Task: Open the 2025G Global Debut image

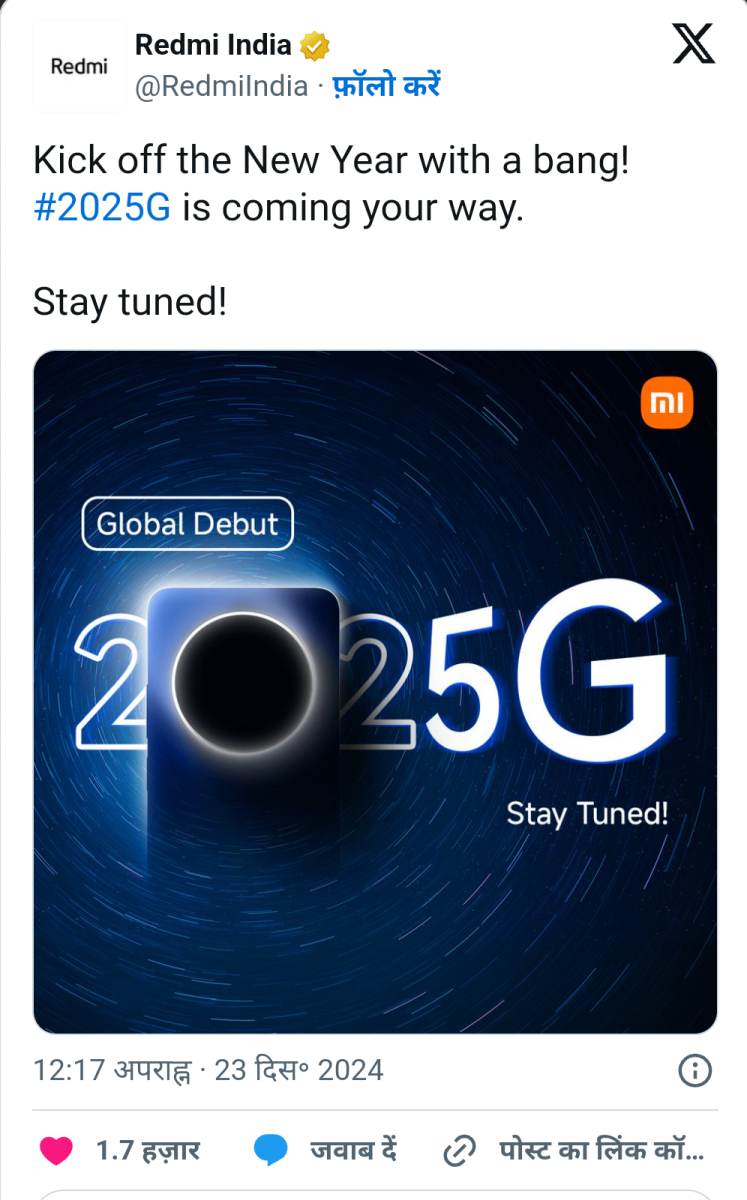Action: click(375, 691)
